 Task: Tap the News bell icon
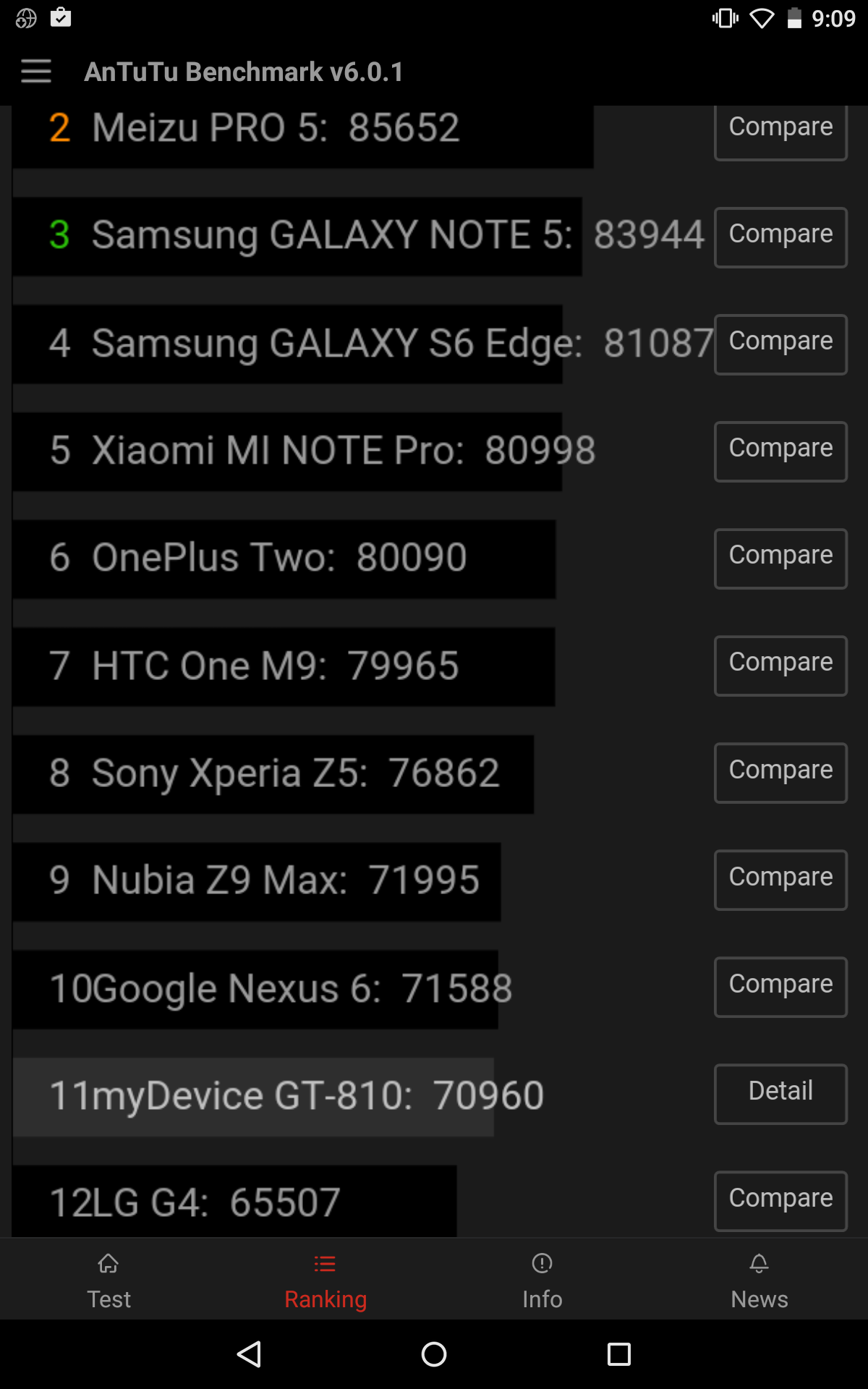click(x=759, y=1264)
